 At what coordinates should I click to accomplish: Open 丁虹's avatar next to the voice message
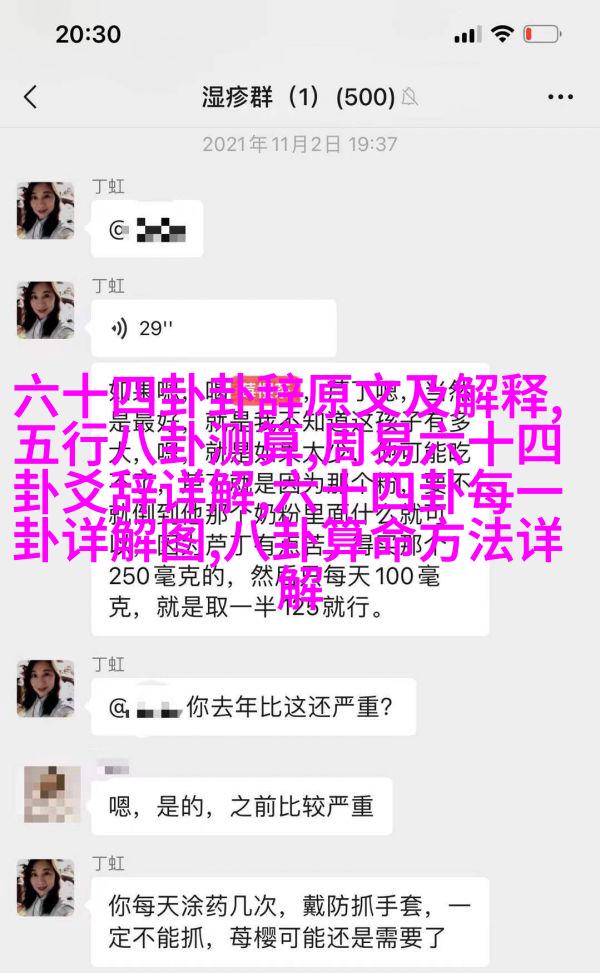click(x=46, y=311)
